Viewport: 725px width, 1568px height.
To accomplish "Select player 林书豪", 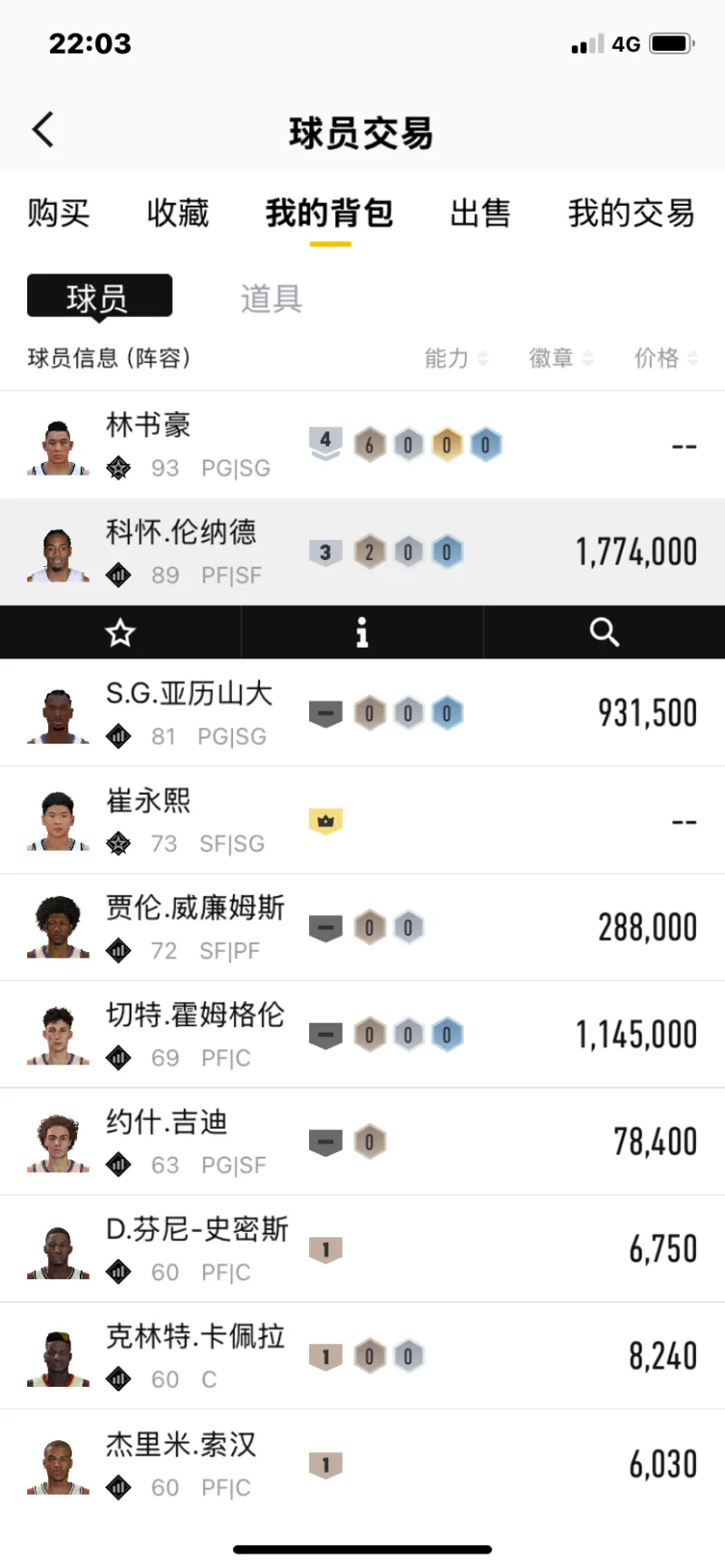I will point(362,445).
